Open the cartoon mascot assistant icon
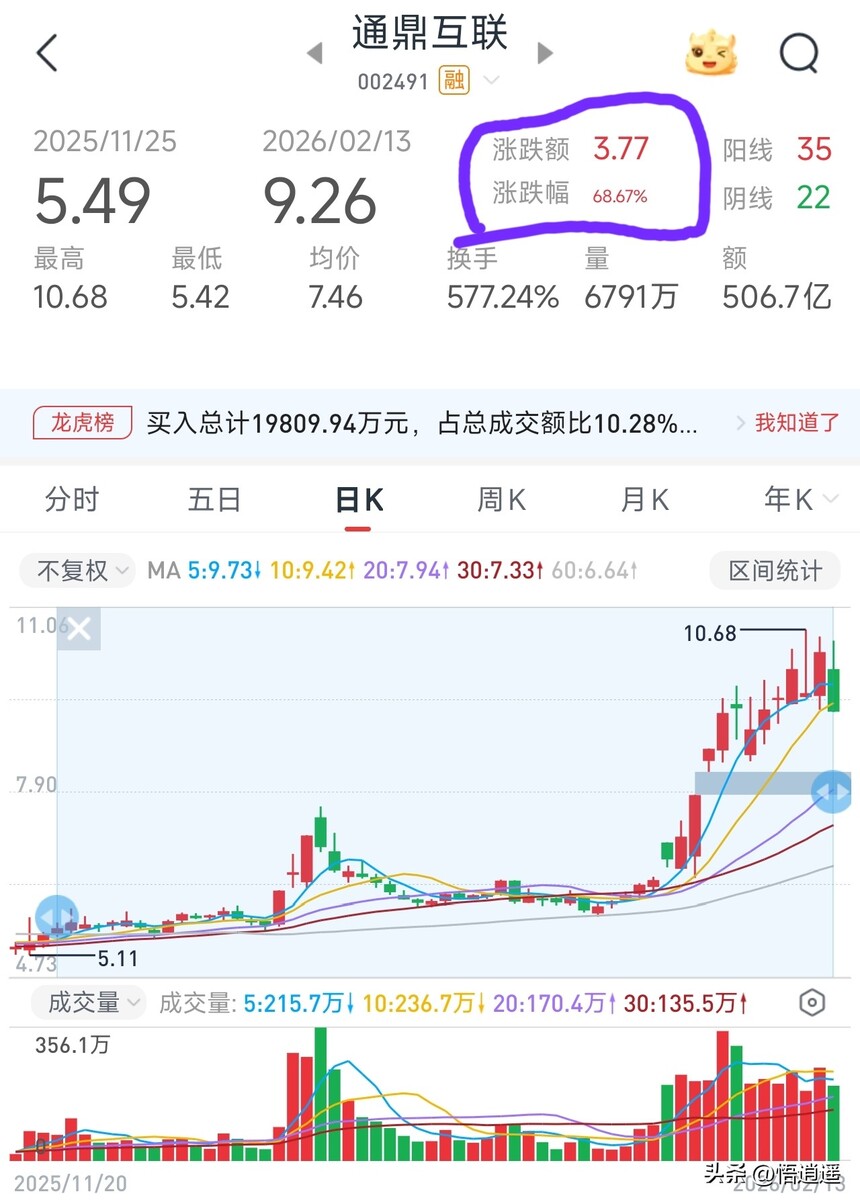This screenshot has height=1204, width=860. coord(711,54)
